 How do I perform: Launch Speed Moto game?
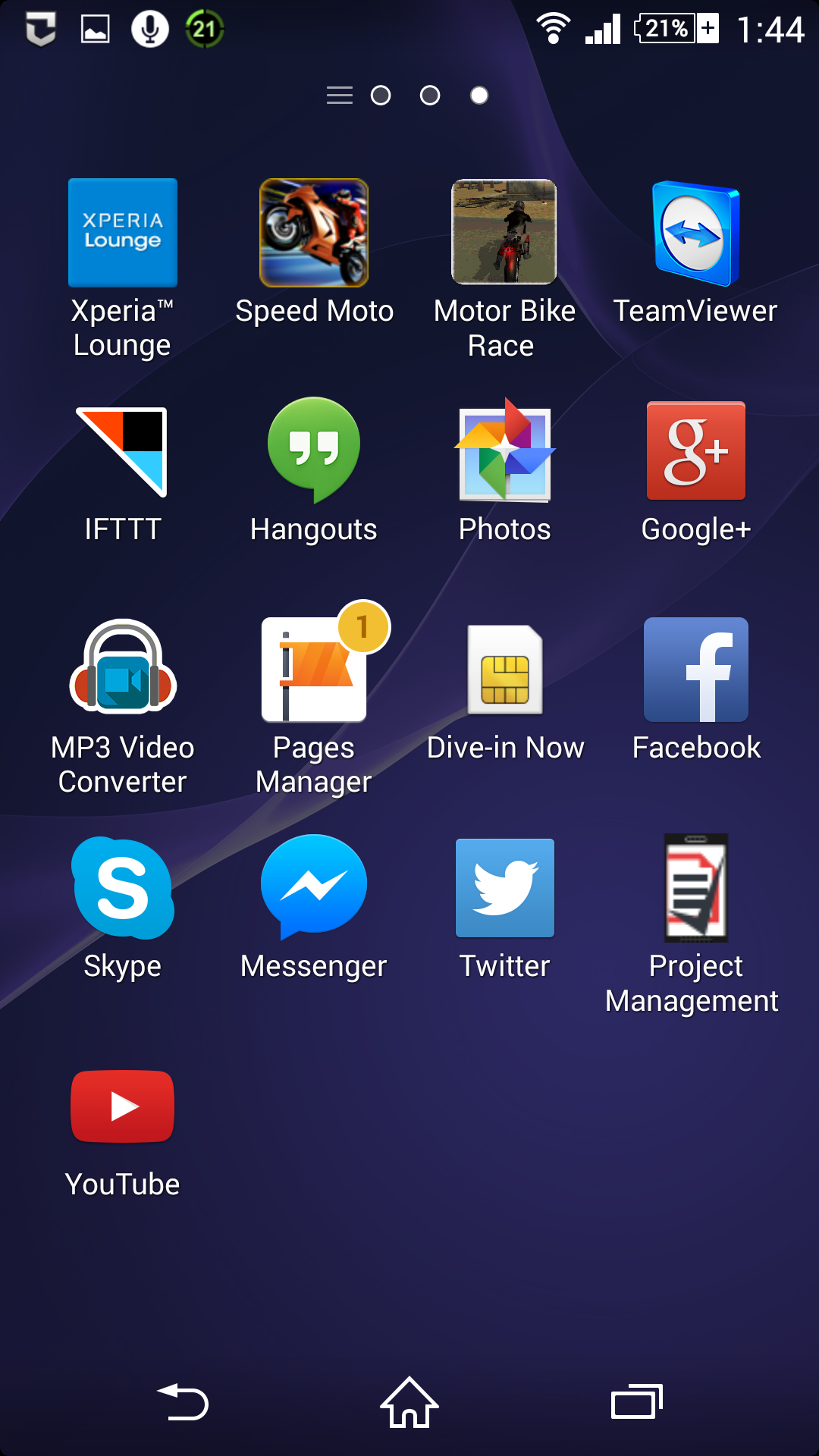coord(313,233)
